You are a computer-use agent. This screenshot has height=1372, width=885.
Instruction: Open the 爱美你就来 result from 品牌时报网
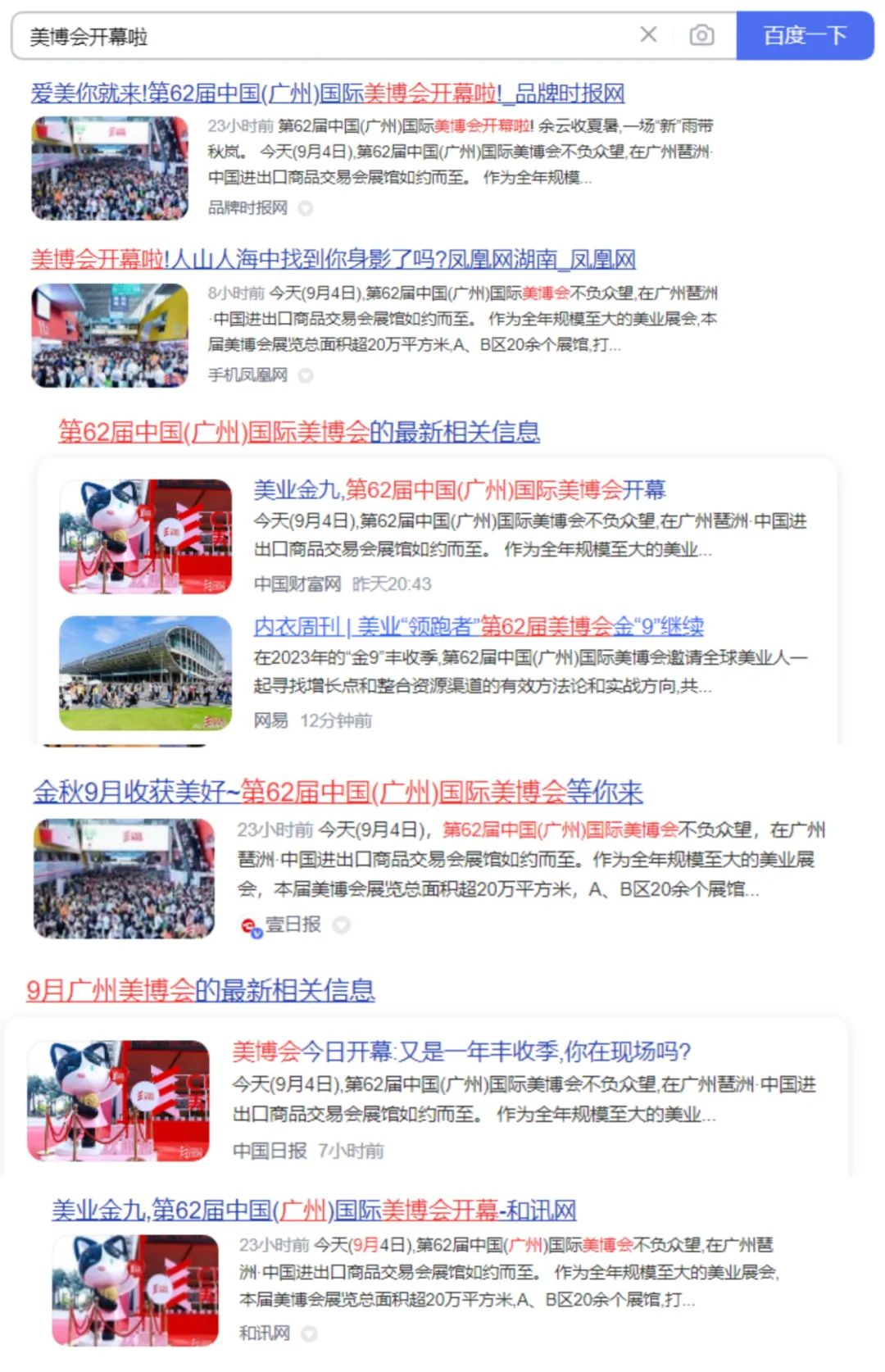(x=327, y=93)
